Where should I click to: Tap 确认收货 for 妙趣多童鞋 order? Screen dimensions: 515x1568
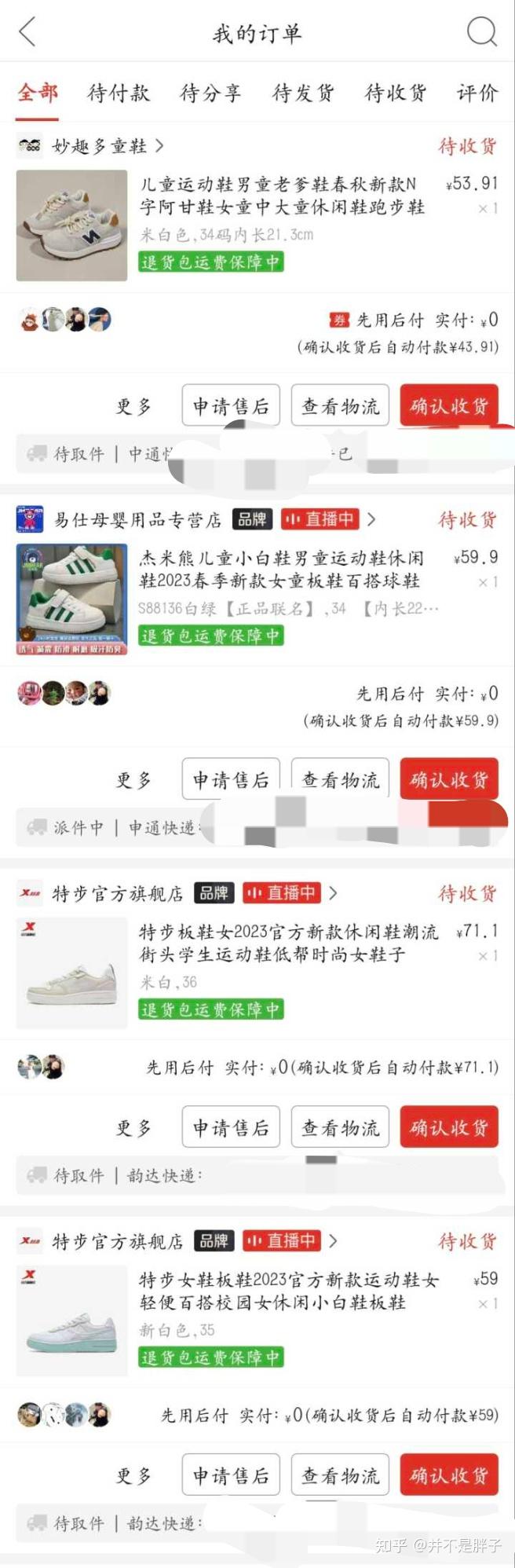(x=448, y=406)
